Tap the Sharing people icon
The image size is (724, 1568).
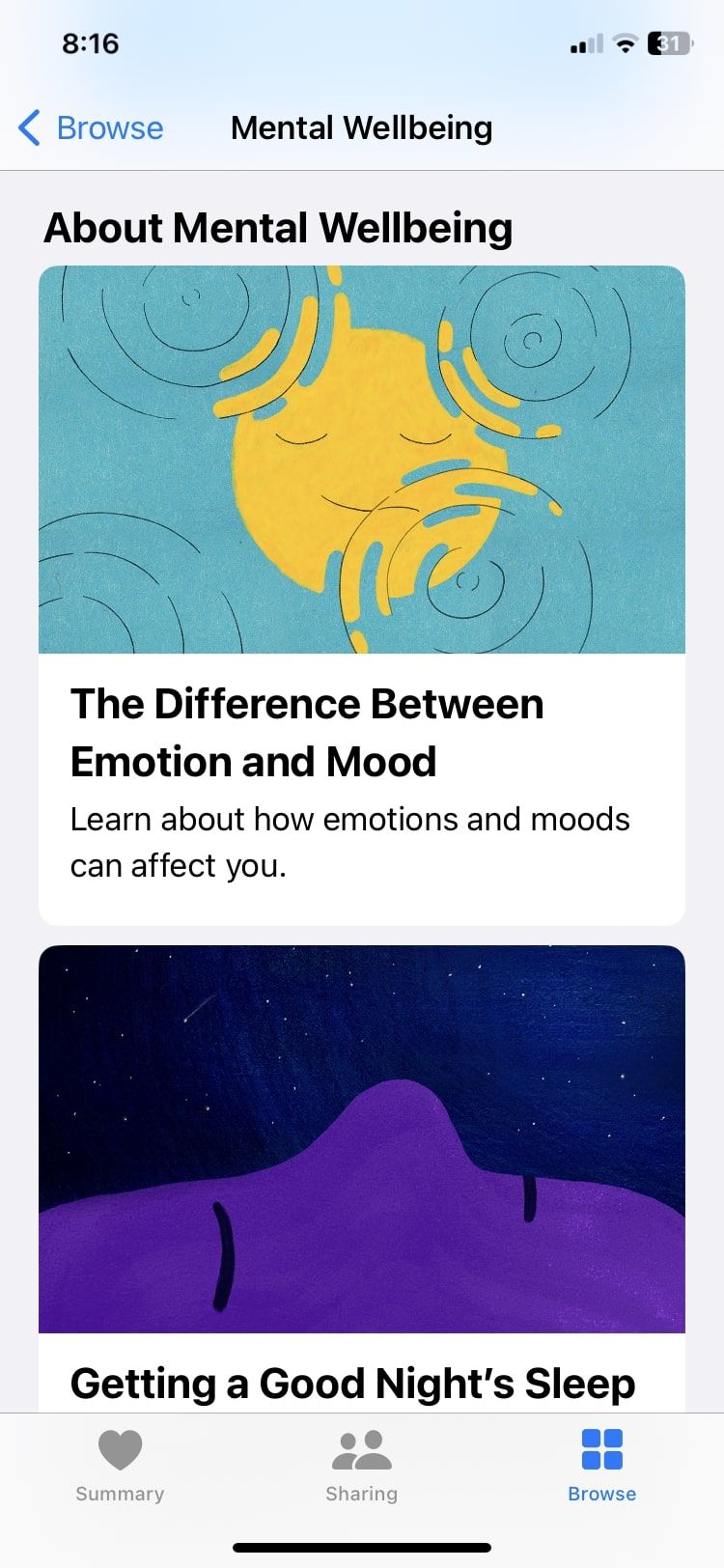coord(361,1448)
